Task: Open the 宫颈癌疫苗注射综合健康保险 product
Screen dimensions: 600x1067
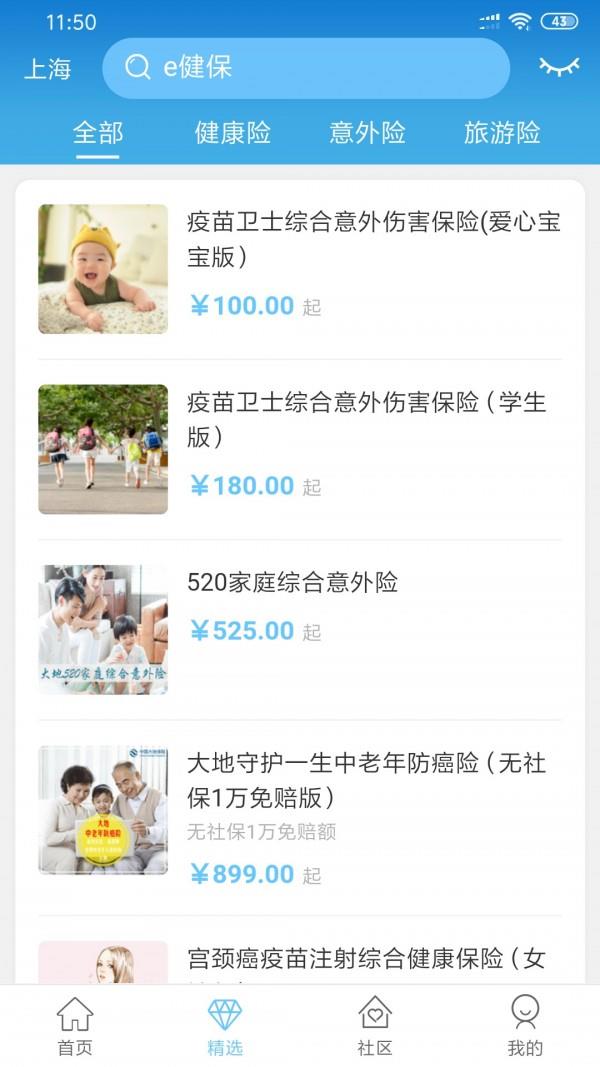Action: click(x=300, y=959)
